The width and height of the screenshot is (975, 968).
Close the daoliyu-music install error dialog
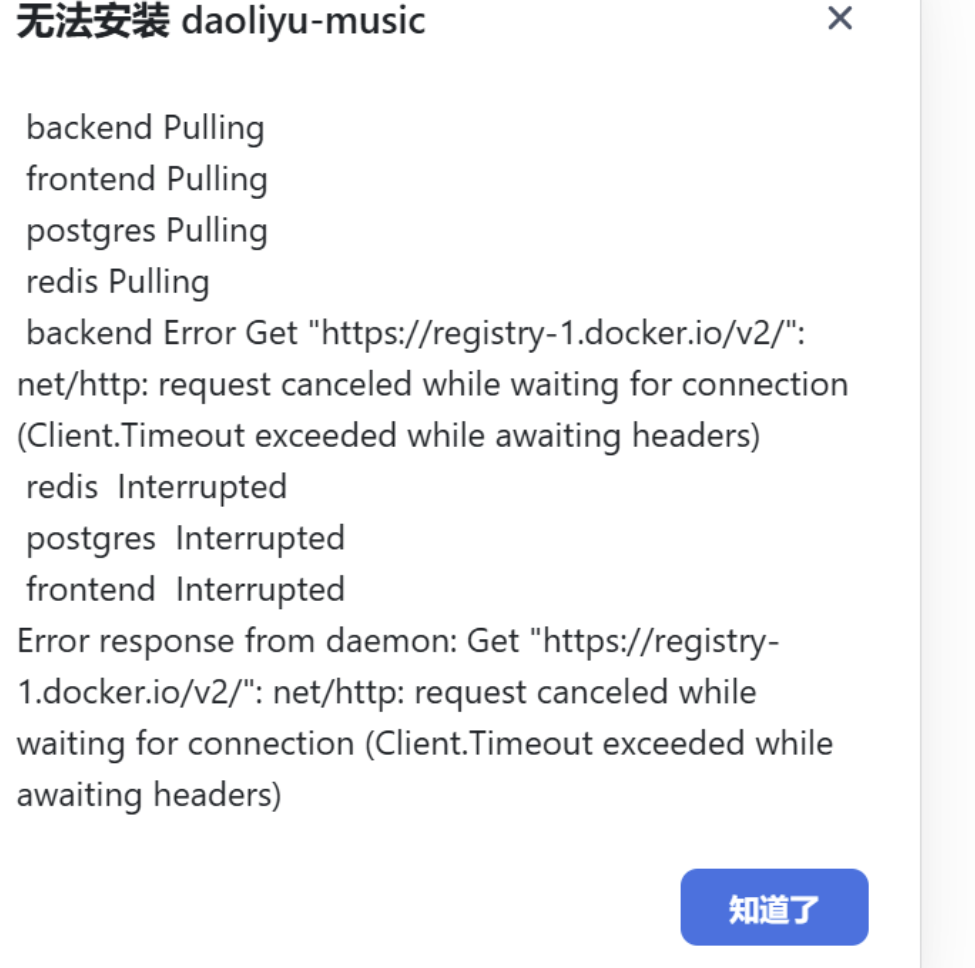[840, 18]
